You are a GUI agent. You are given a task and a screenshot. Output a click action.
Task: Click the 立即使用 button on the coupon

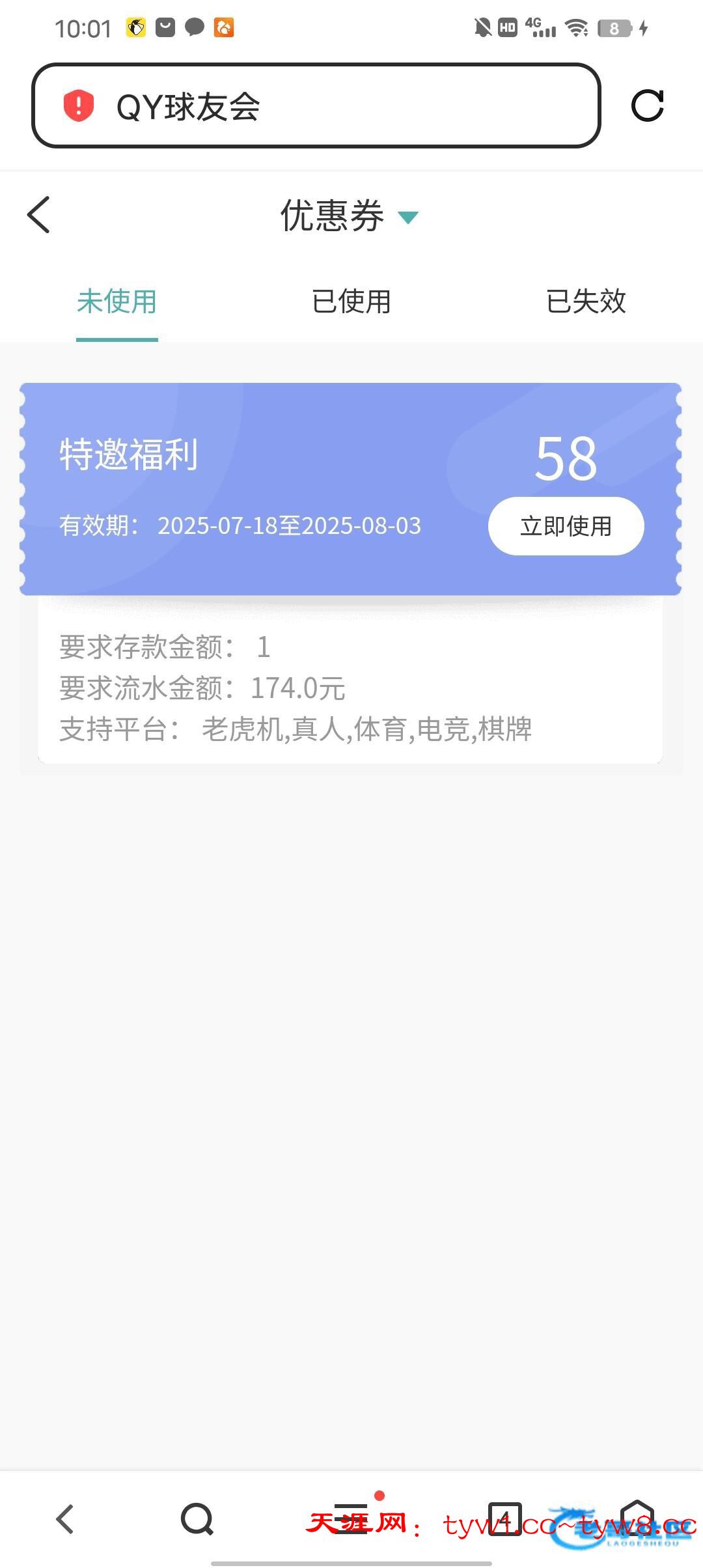click(565, 525)
